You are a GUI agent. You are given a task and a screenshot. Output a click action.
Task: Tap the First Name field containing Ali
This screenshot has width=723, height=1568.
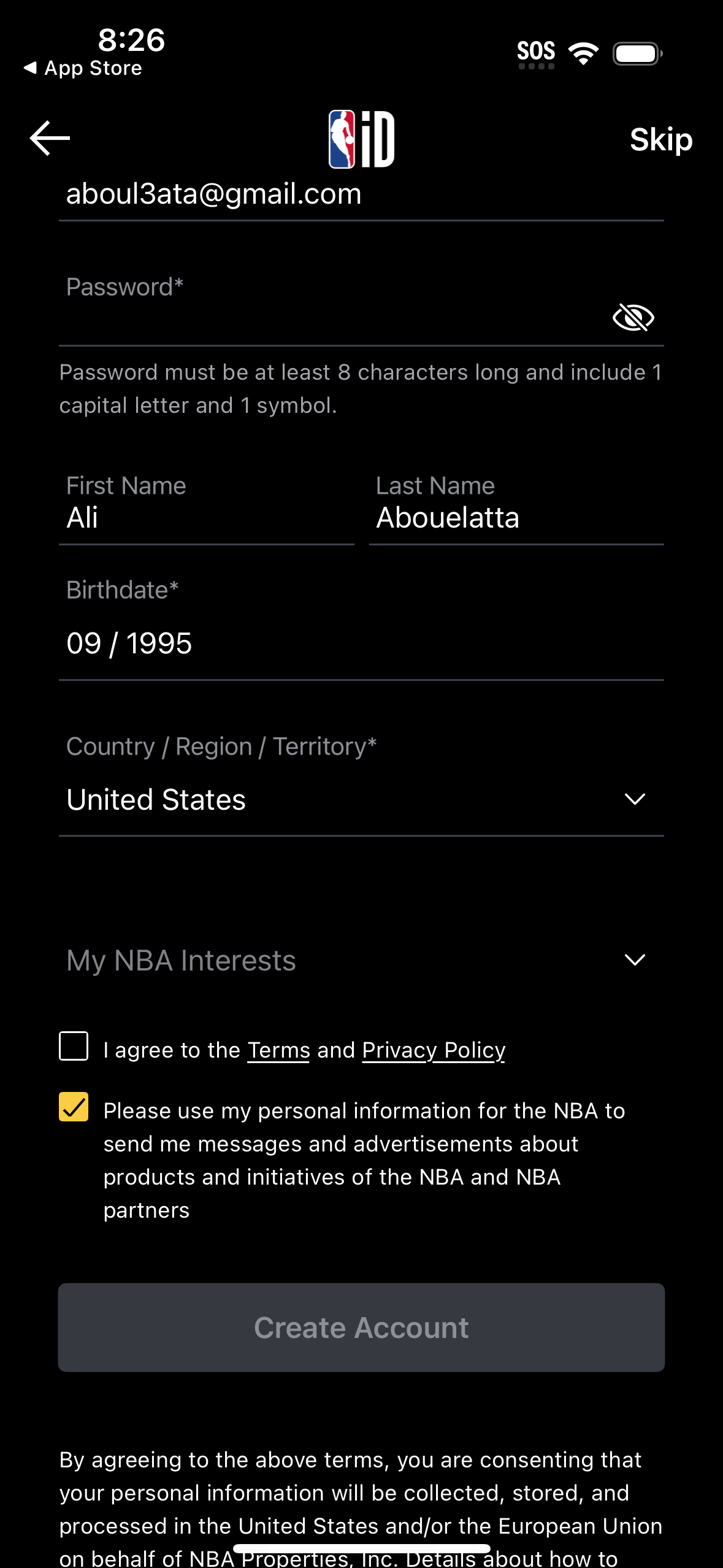184,517
